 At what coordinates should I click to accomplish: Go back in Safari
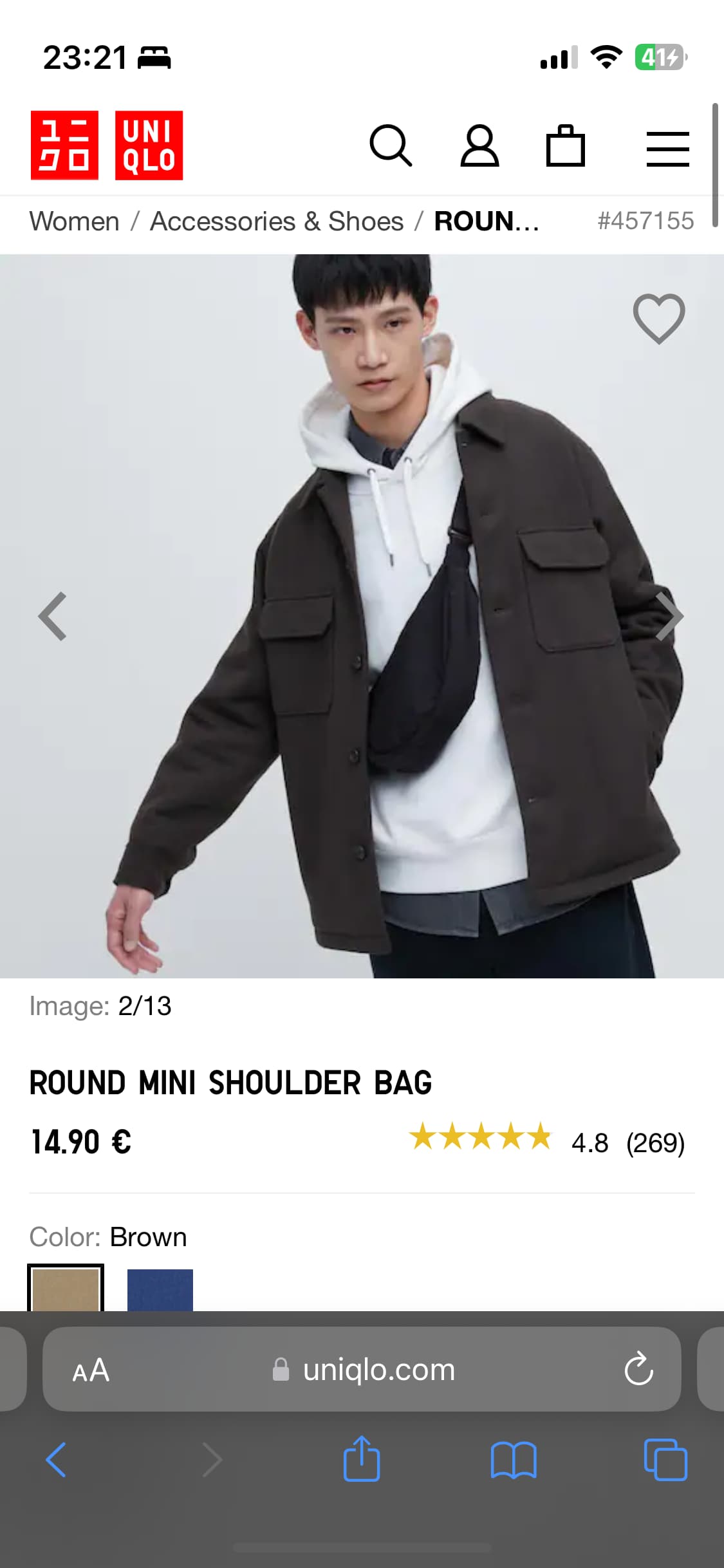(x=56, y=1459)
